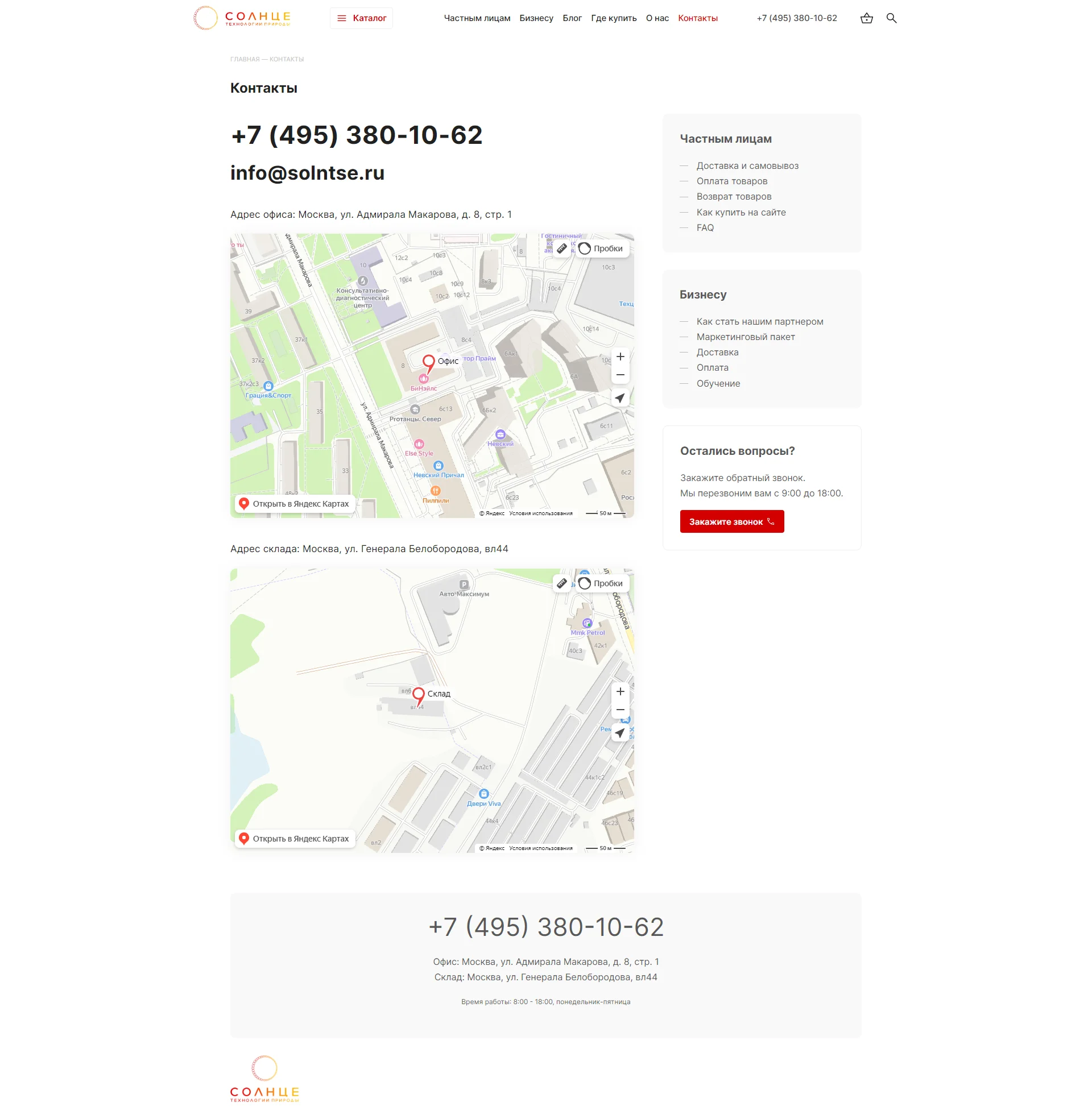Open the Доставка и самовывоз link
This screenshot has height=1119, width=1092.
click(747, 165)
